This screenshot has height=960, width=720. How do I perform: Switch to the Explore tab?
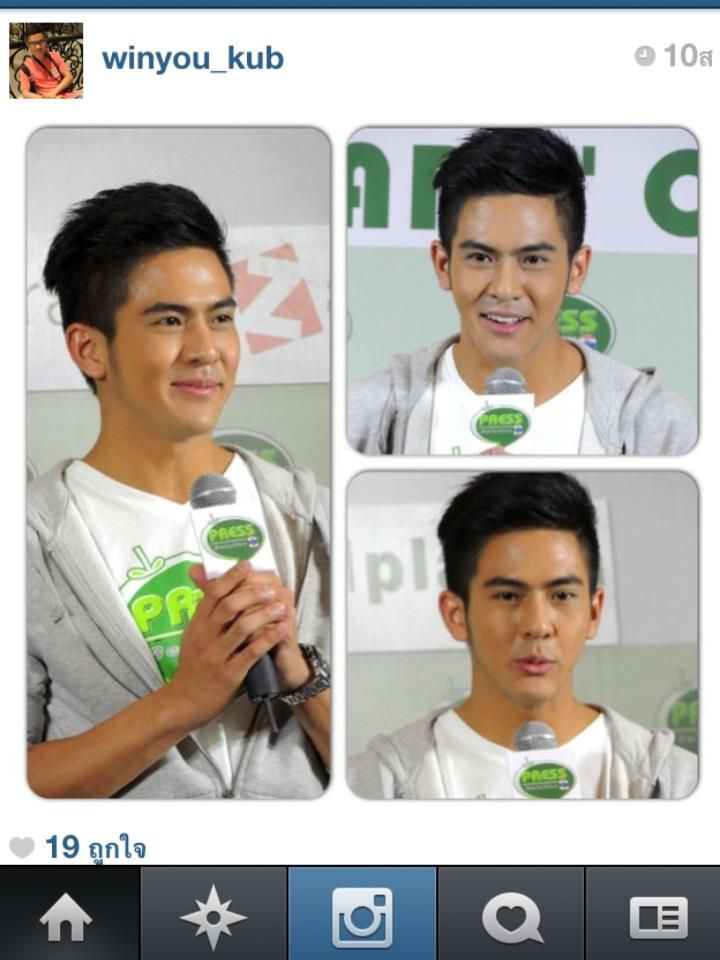(x=213, y=916)
